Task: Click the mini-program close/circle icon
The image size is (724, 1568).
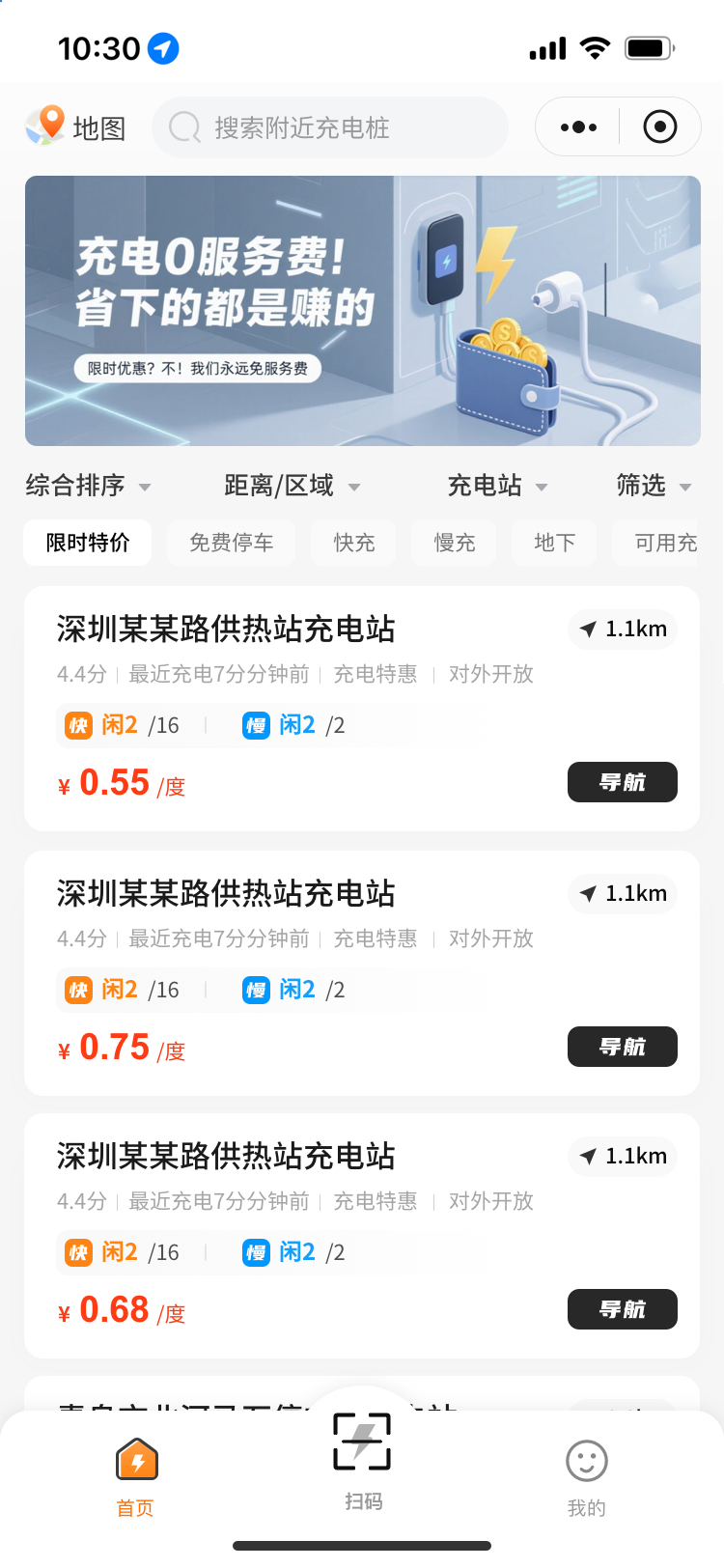Action: click(659, 126)
